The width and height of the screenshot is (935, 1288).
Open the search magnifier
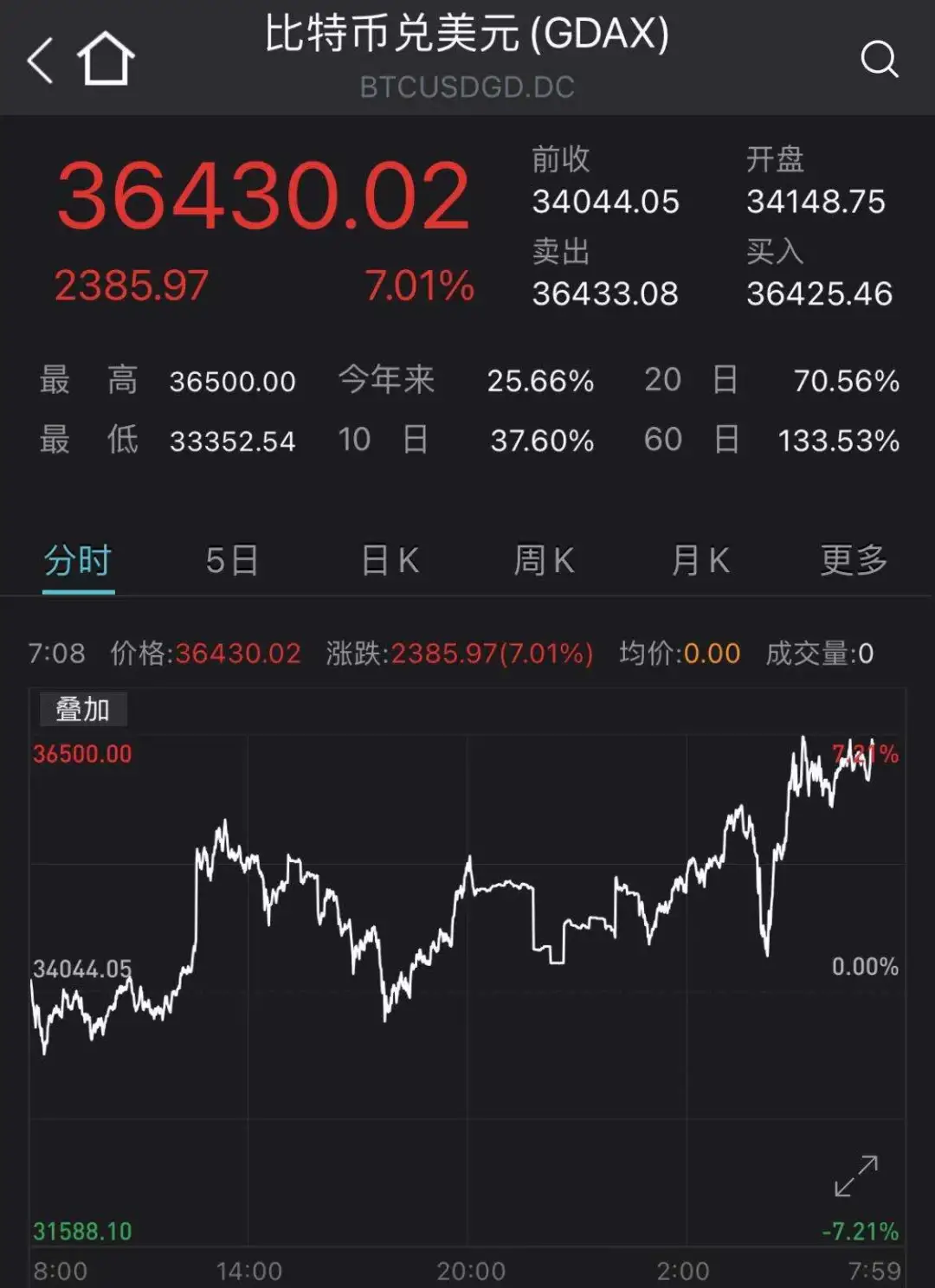click(879, 59)
